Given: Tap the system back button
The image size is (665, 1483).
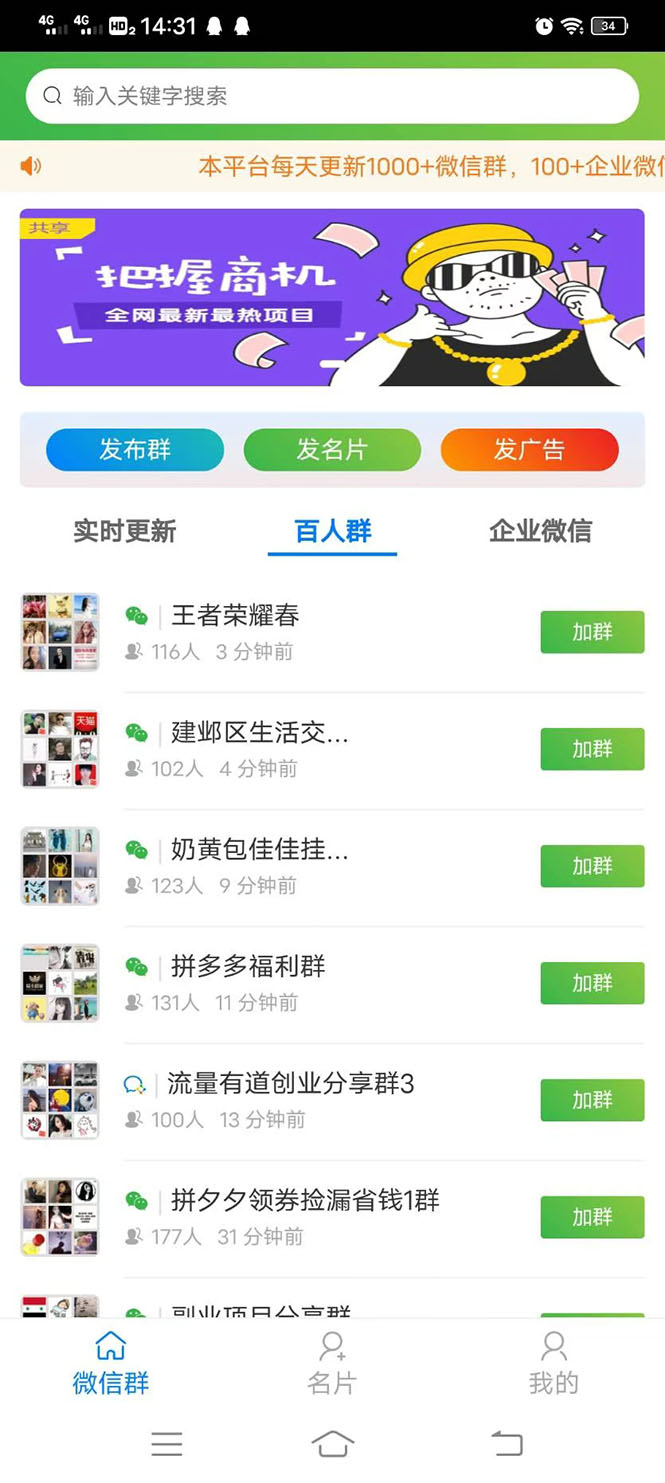Looking at the screenshot, I should click(x=507, y=1443).
